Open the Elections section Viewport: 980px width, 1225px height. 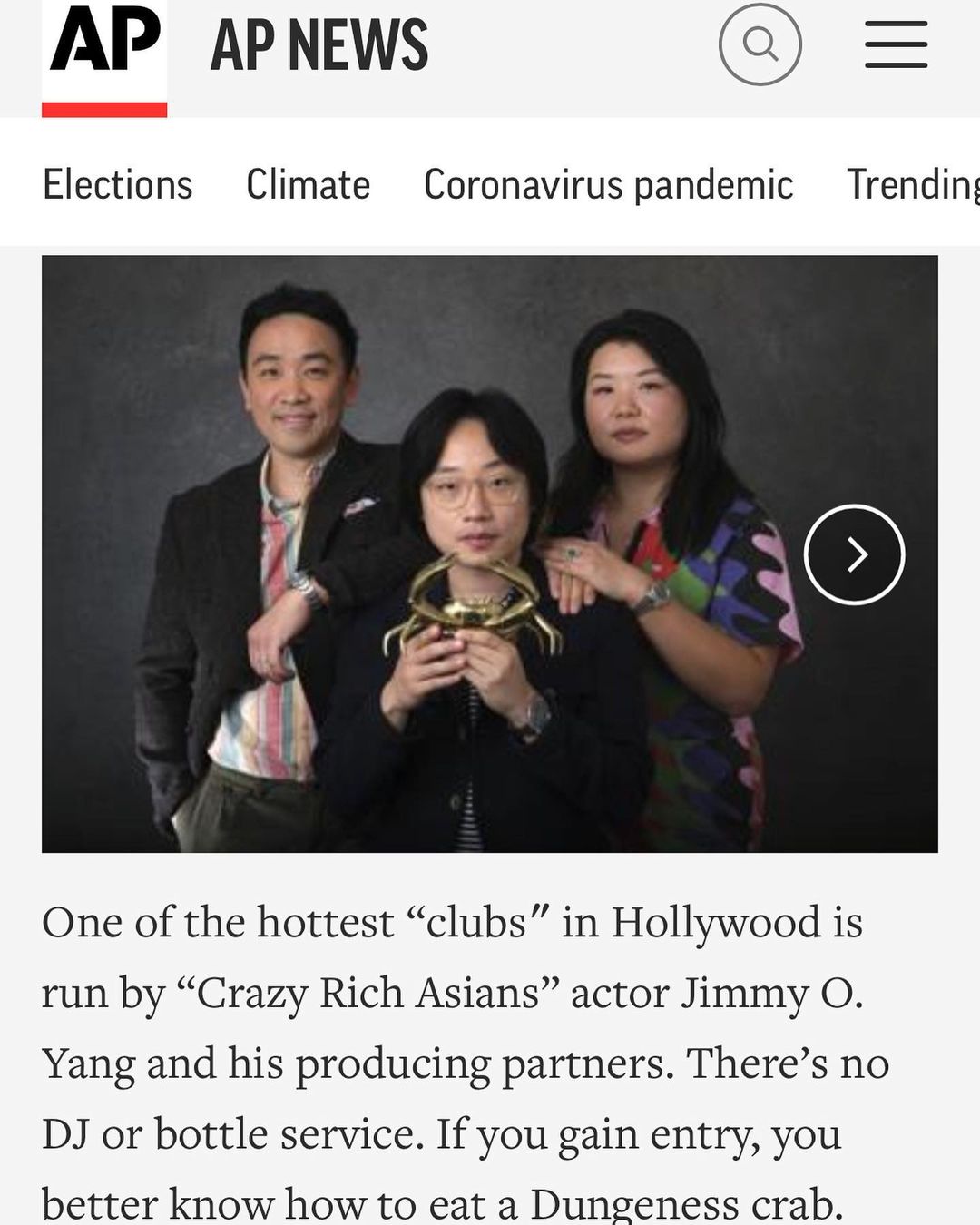pyautogui.click(x=117, y=184)
